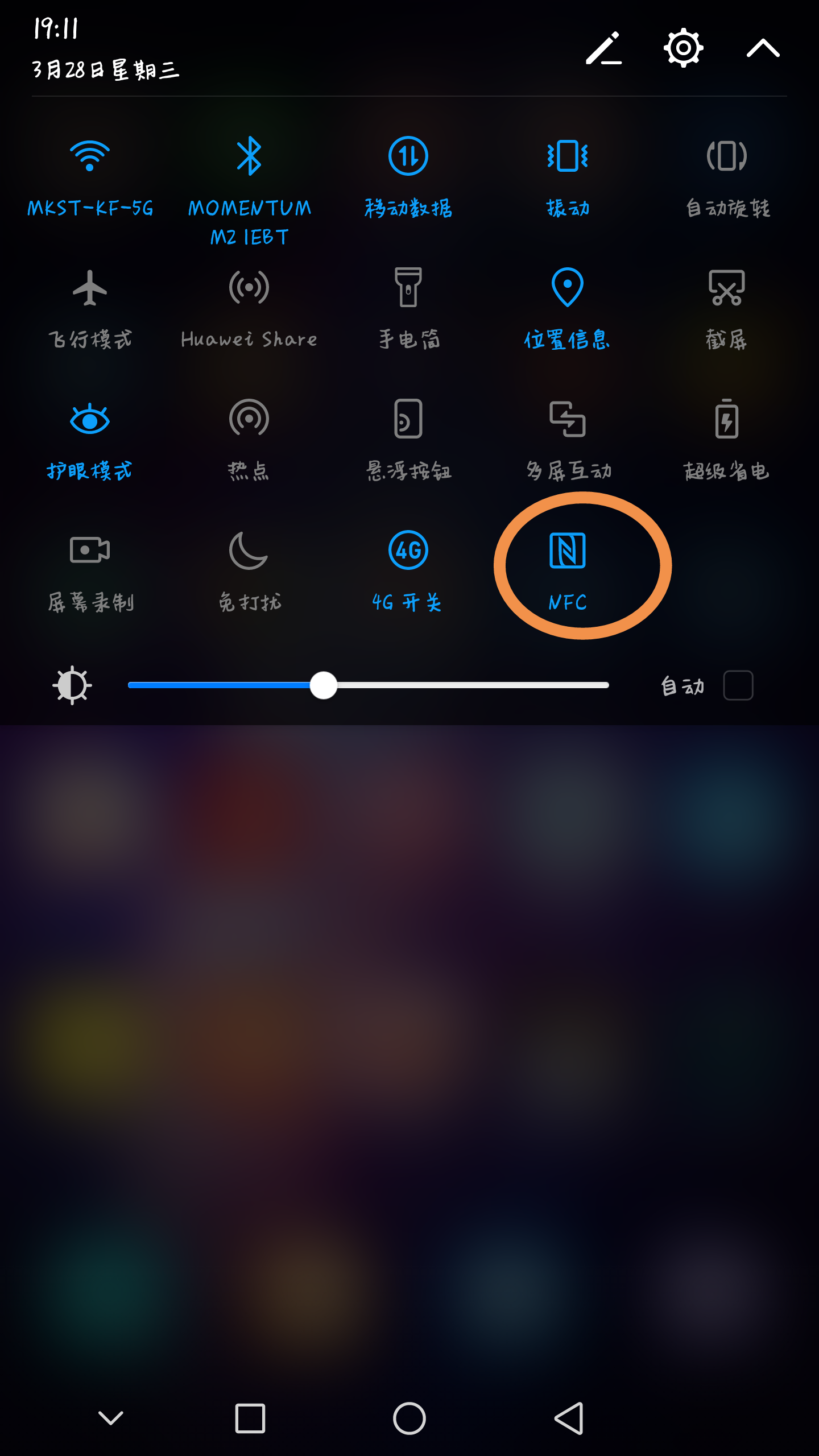This screenshot has width=819, height=1456.
Task: Toggle the MKST-KF-5G Wi-Fi tile
Action: 90,156
